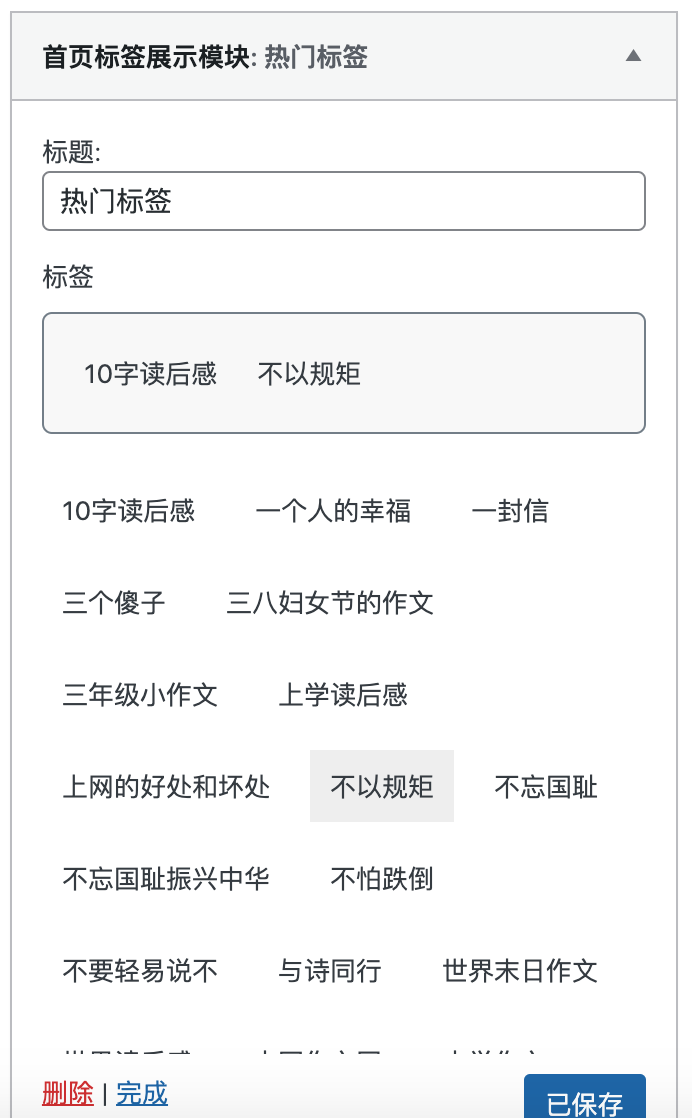The height and width of the screenshot is (1118, 692).
Task: Tap the 删除 link to delete widget
Action: [x=68, y=1093]
